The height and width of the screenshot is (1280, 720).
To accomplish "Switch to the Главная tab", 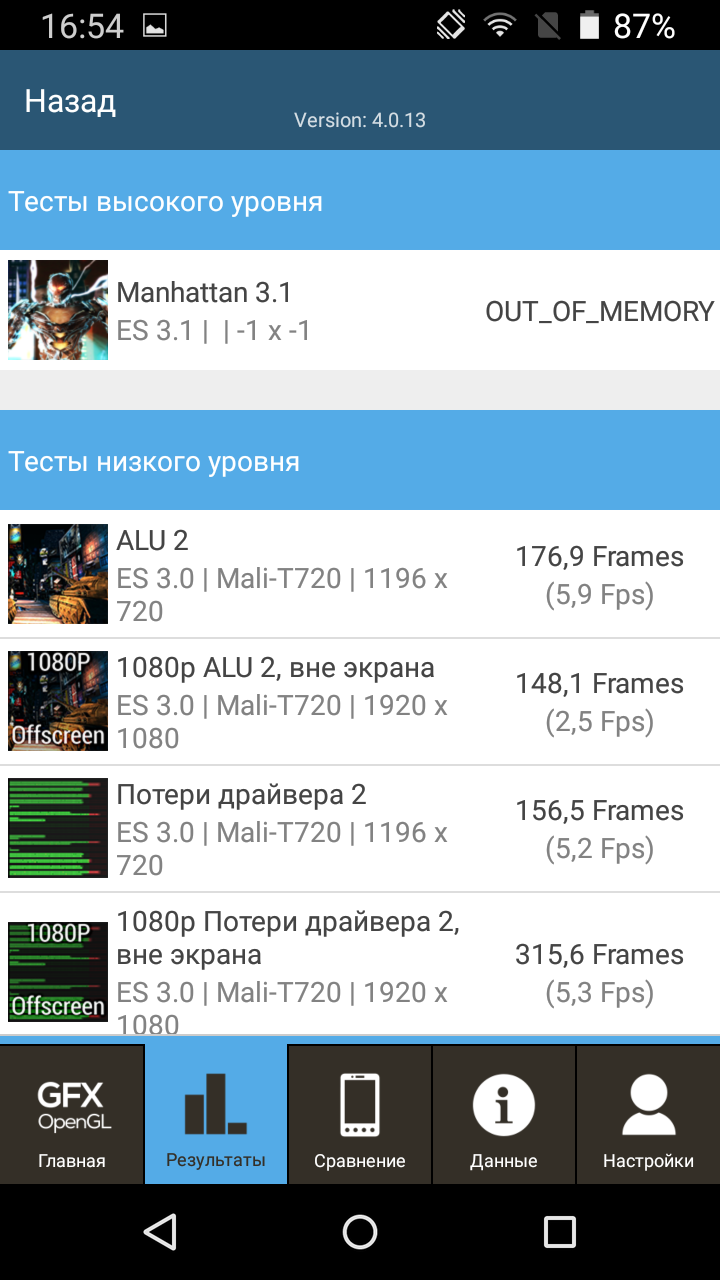I will click(72, 1115).
